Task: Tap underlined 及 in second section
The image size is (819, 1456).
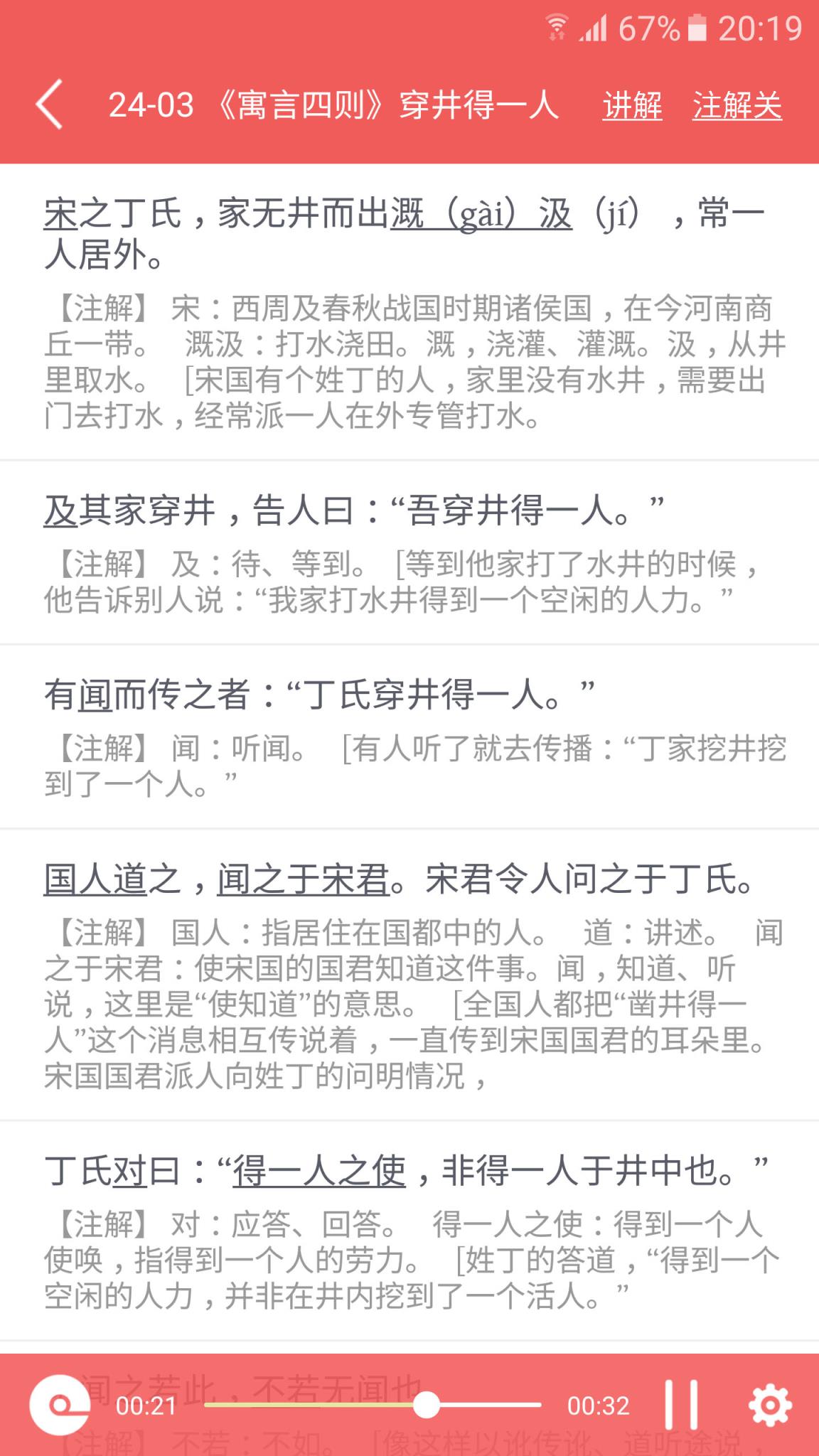Action: 60,508
